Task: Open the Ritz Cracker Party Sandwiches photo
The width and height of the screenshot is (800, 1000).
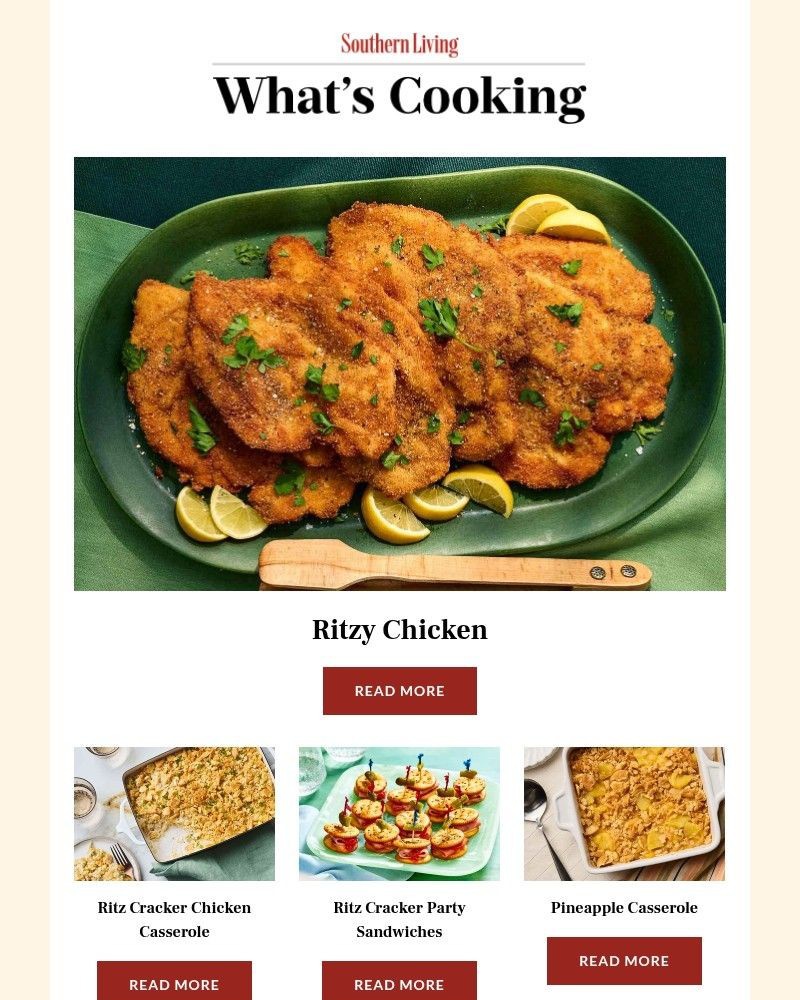Action: (399, 813)
